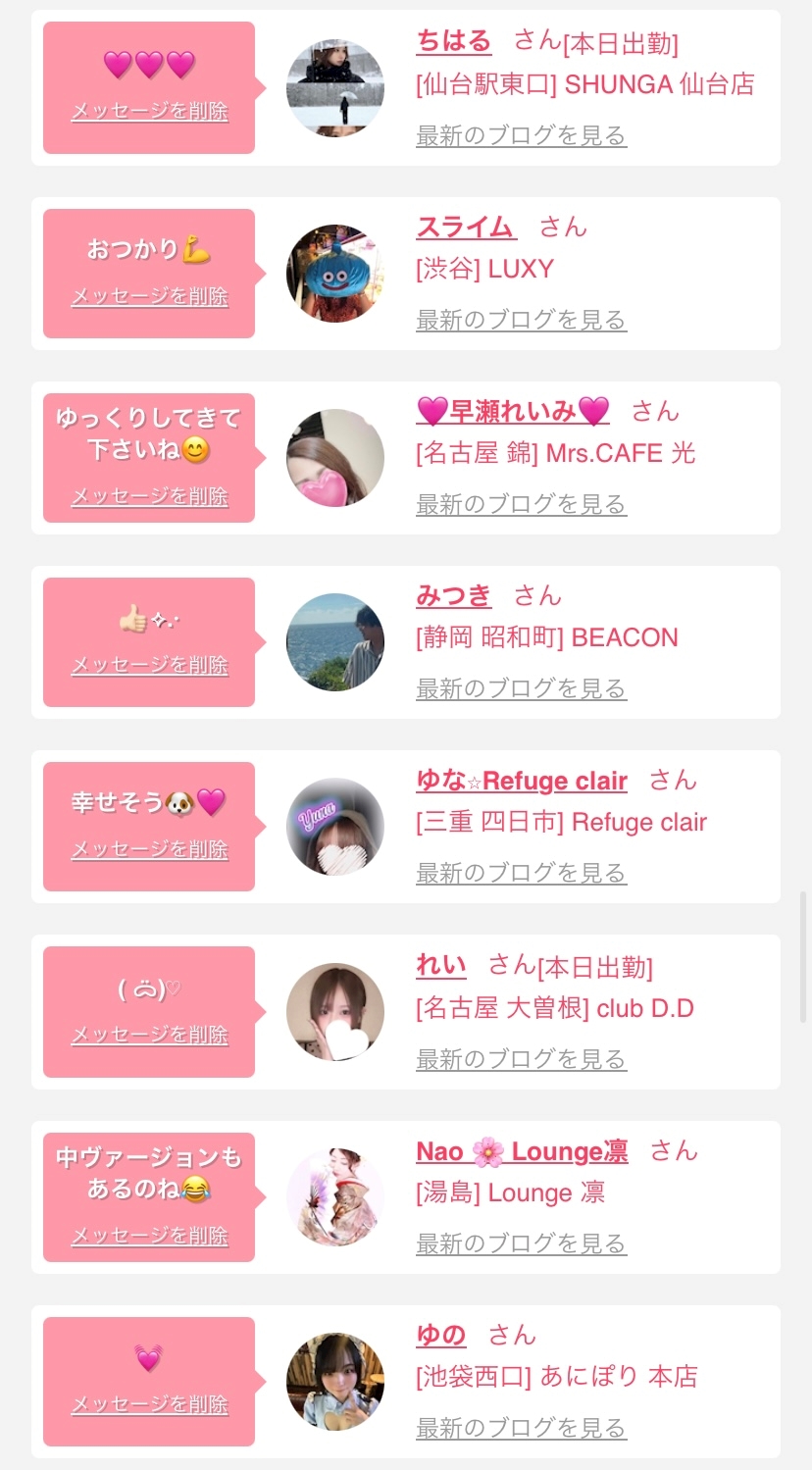Delete the message sent to ちはる

point(149,112)
